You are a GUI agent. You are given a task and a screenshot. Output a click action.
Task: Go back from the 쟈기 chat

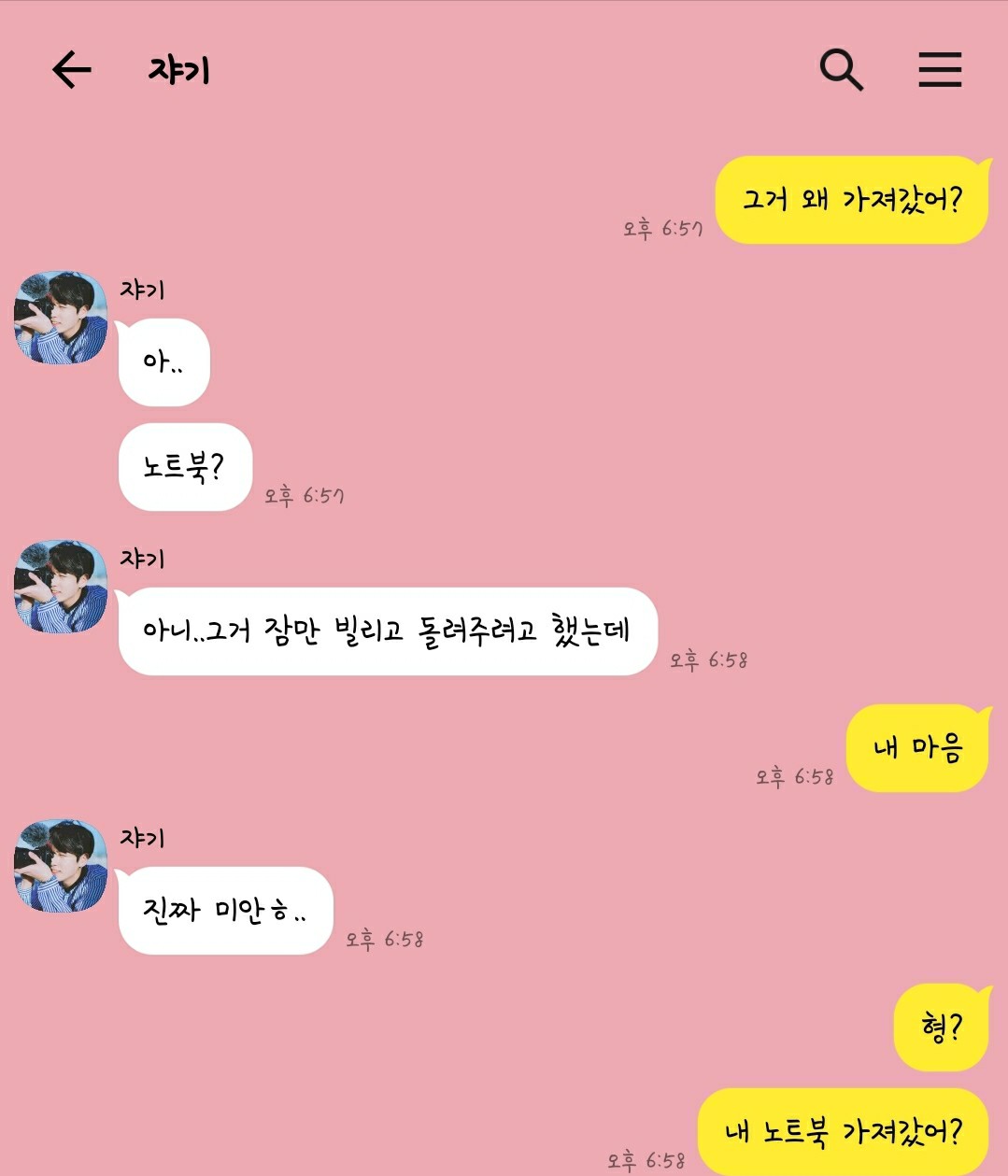tap(71, 70)
